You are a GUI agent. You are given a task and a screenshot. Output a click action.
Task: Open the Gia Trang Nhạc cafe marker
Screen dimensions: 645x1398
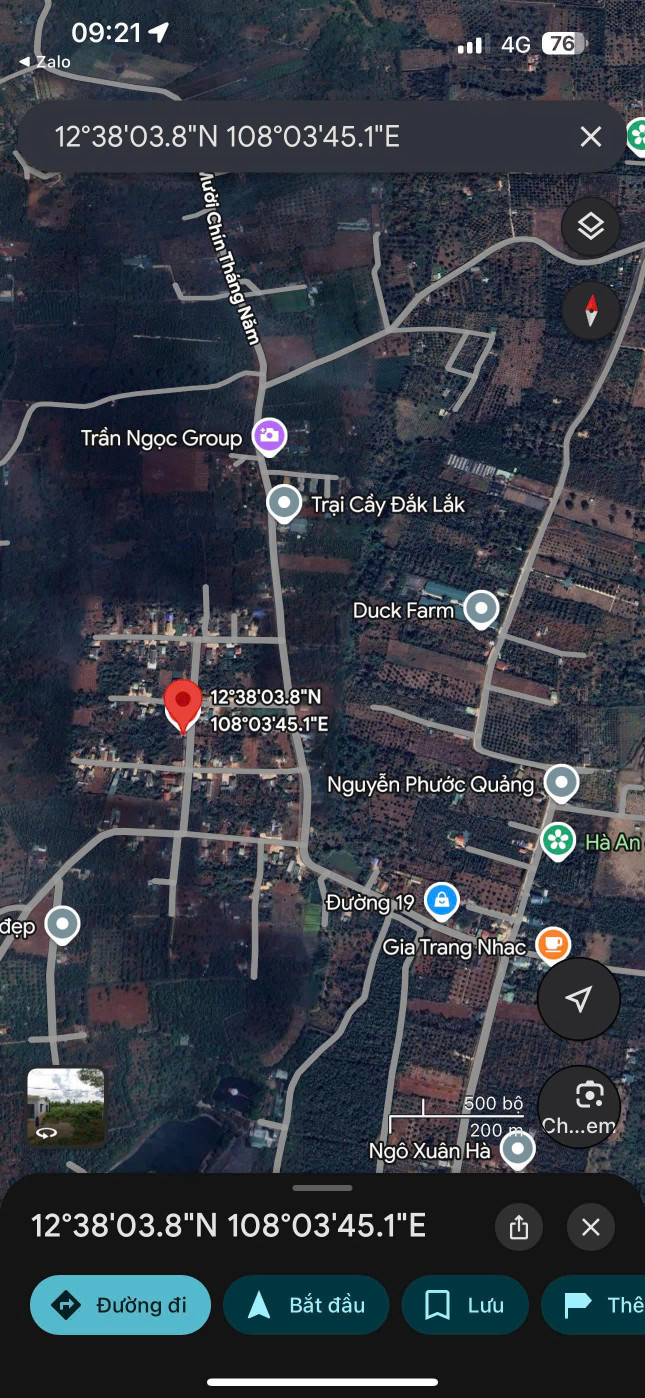coord(553,943)
